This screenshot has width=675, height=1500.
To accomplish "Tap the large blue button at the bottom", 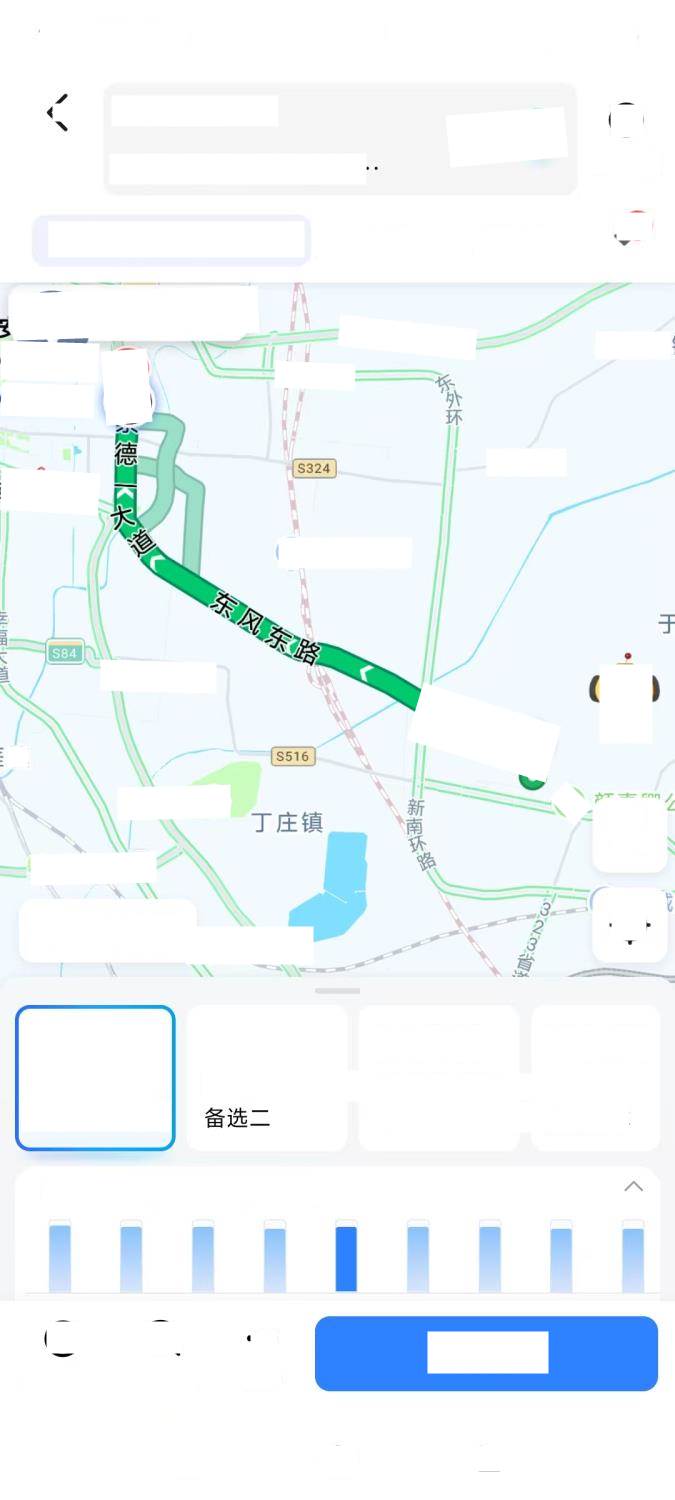I will tap(486, 1353).
